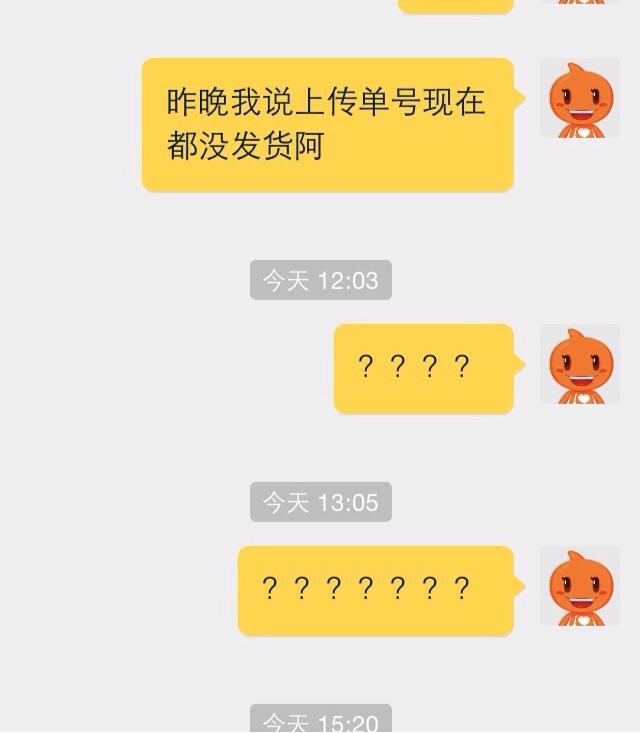This screenshot has height=733, width=640.
Task: Open avatar beside the 昨晚我说上传单号 message
Action: (580, 98)
